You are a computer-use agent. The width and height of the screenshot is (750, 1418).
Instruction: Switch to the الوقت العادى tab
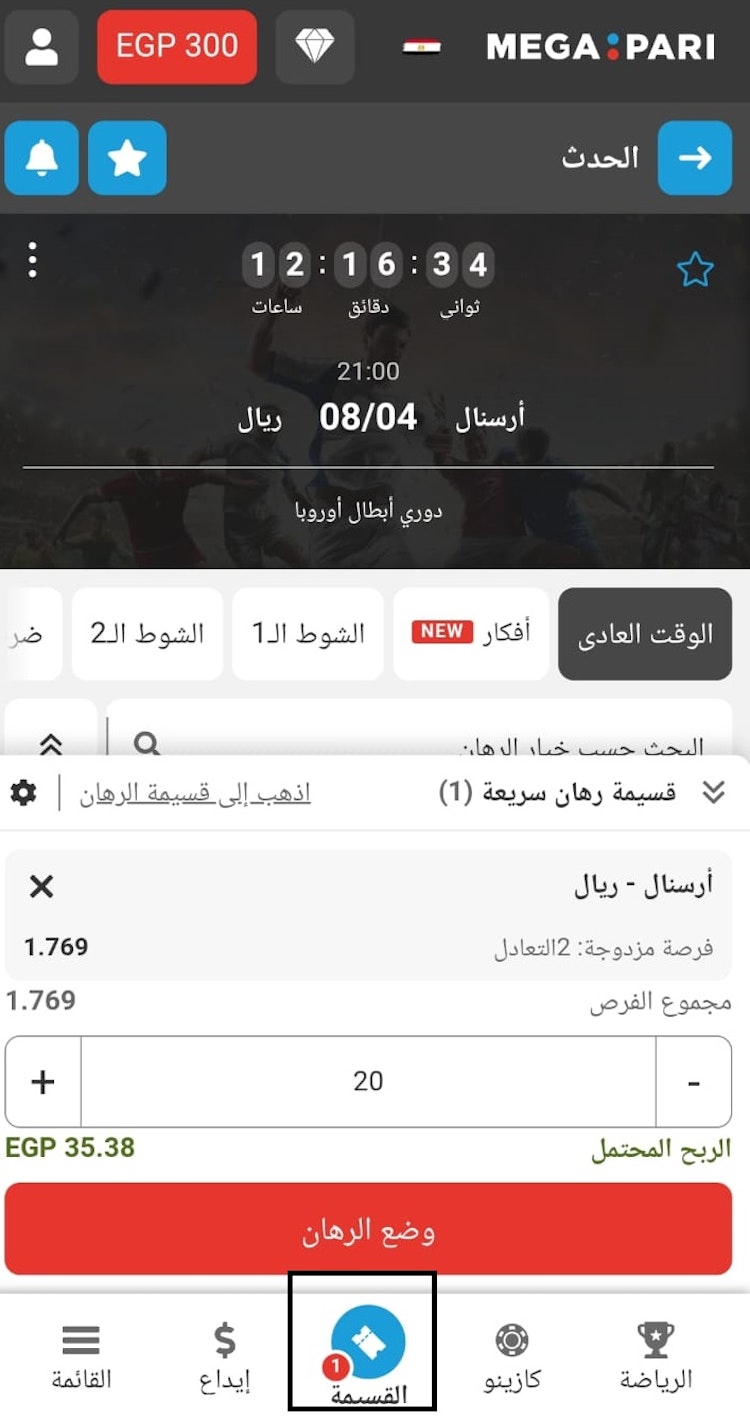[x=644, y=634]
